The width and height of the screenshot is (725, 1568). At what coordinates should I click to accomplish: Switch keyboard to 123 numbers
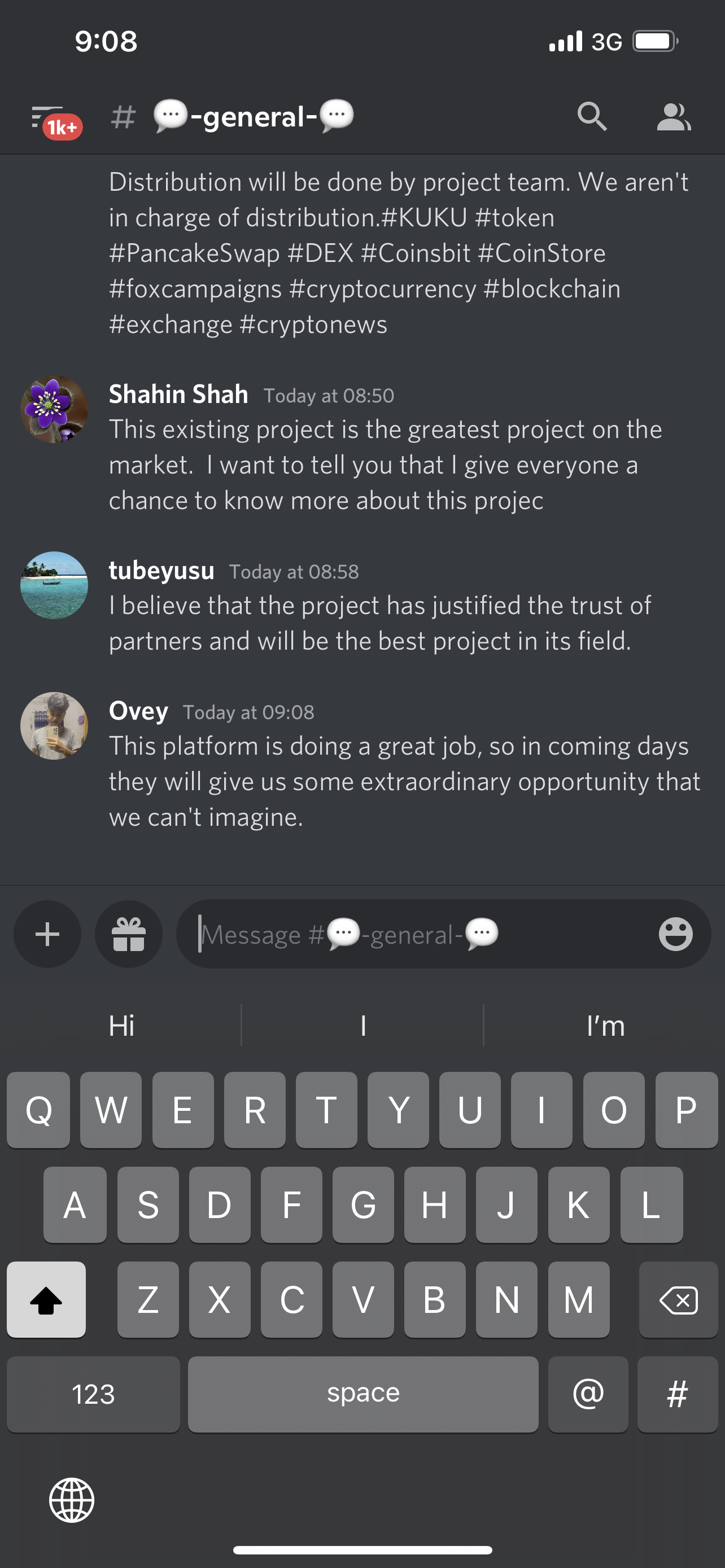coord(93,1394)
